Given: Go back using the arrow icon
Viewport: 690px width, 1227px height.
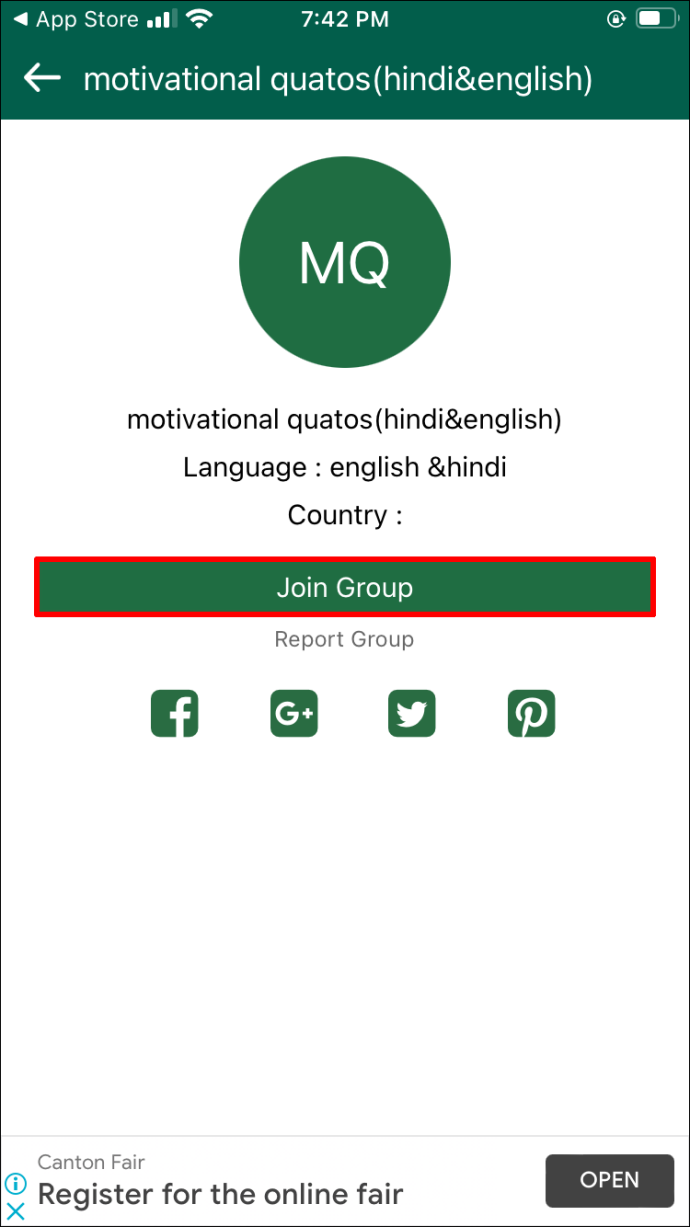Looking at the screenshot, I should [43, 78].
